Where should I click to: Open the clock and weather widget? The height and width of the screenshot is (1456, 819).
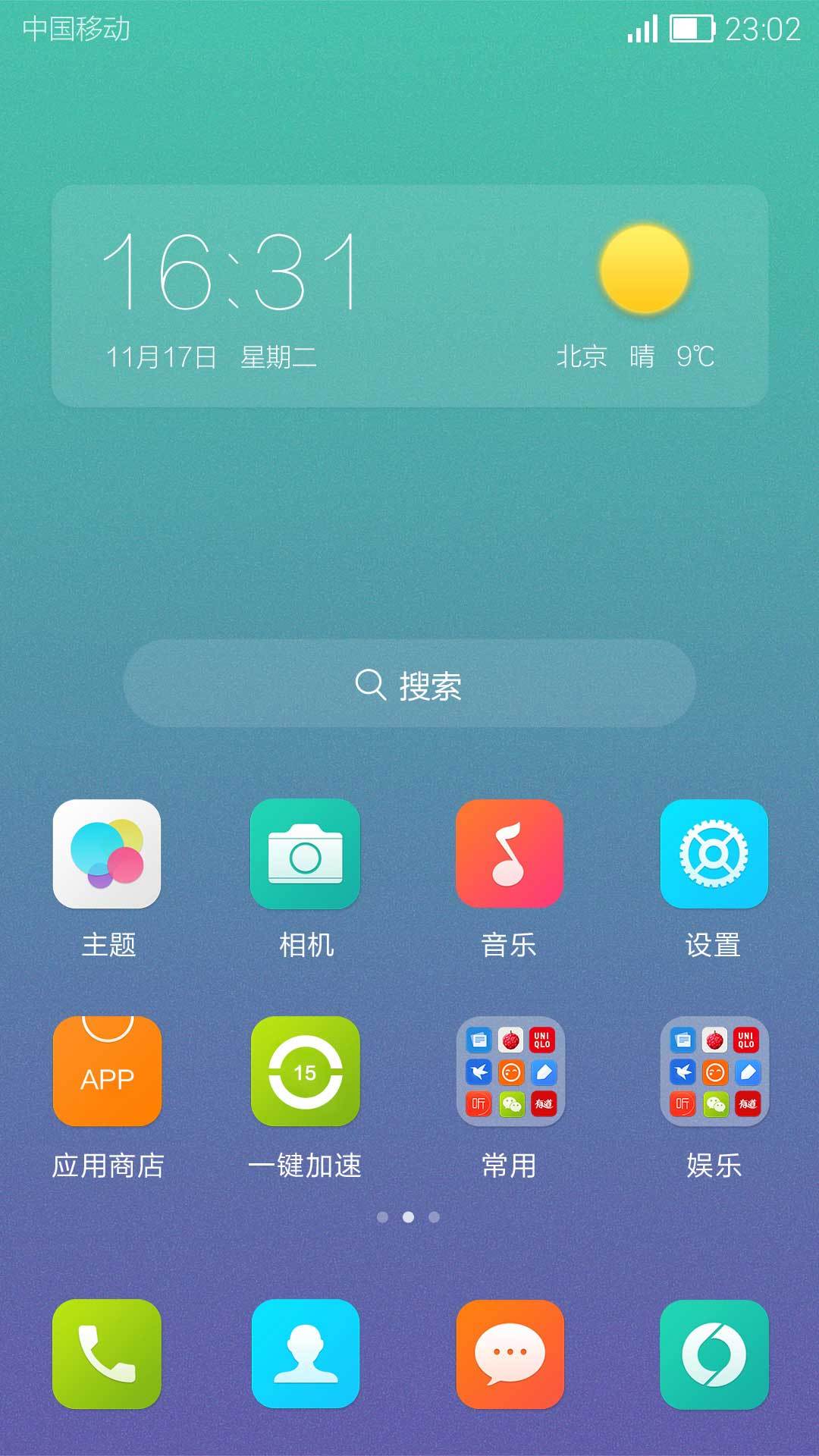point(409,296)
